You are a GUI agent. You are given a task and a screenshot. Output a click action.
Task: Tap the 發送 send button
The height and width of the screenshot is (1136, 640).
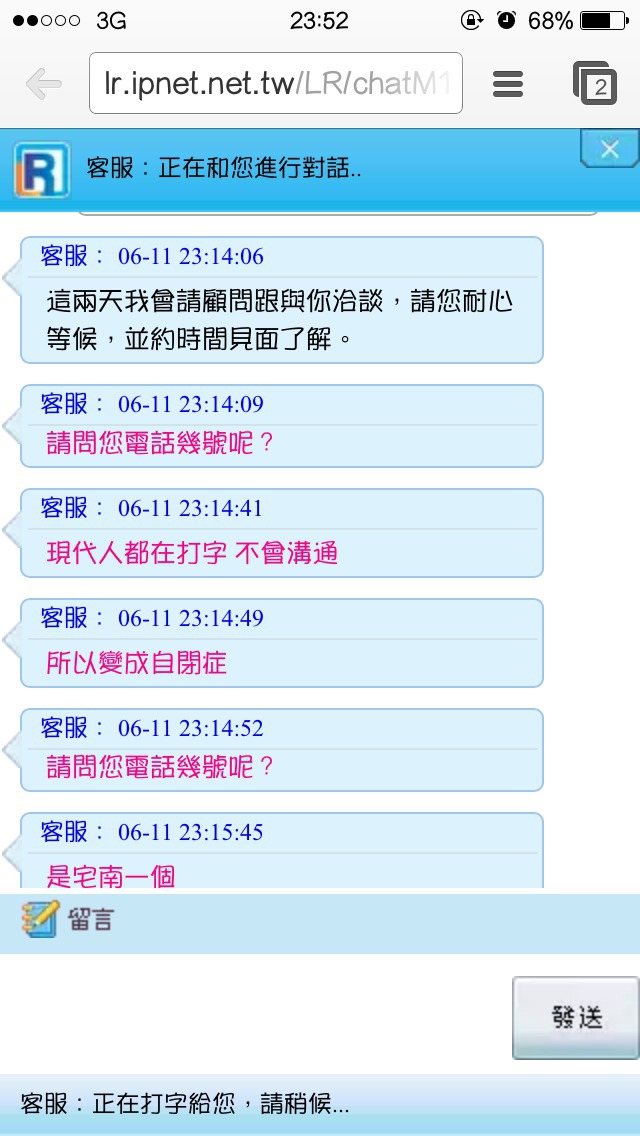point(576,1018)
